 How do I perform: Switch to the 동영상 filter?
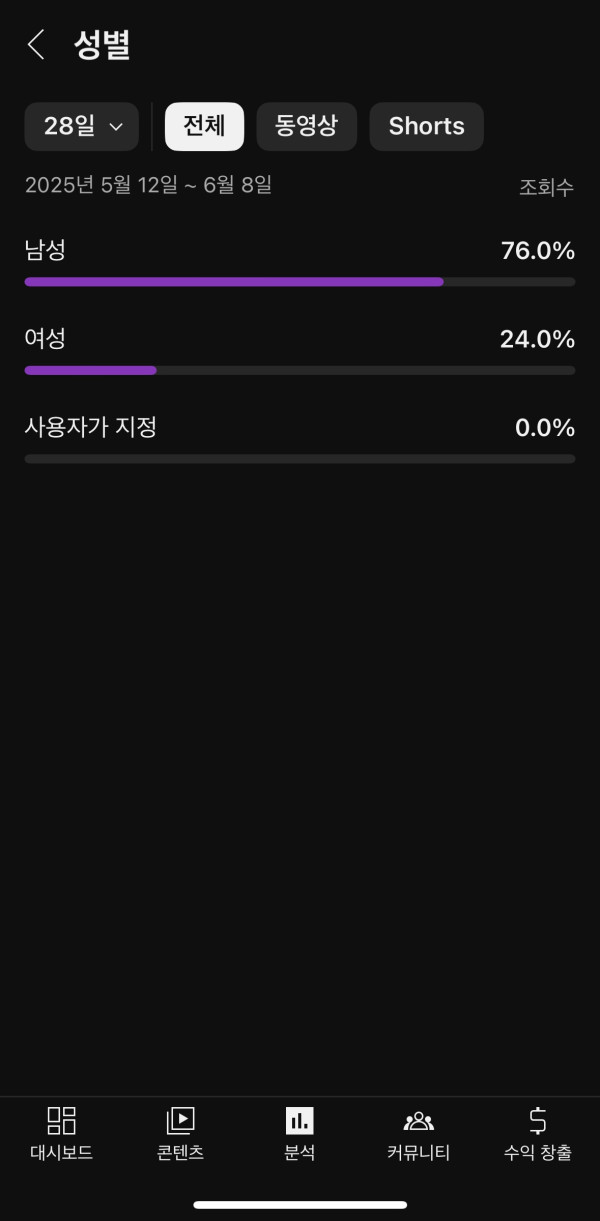(x=306, y=127)
